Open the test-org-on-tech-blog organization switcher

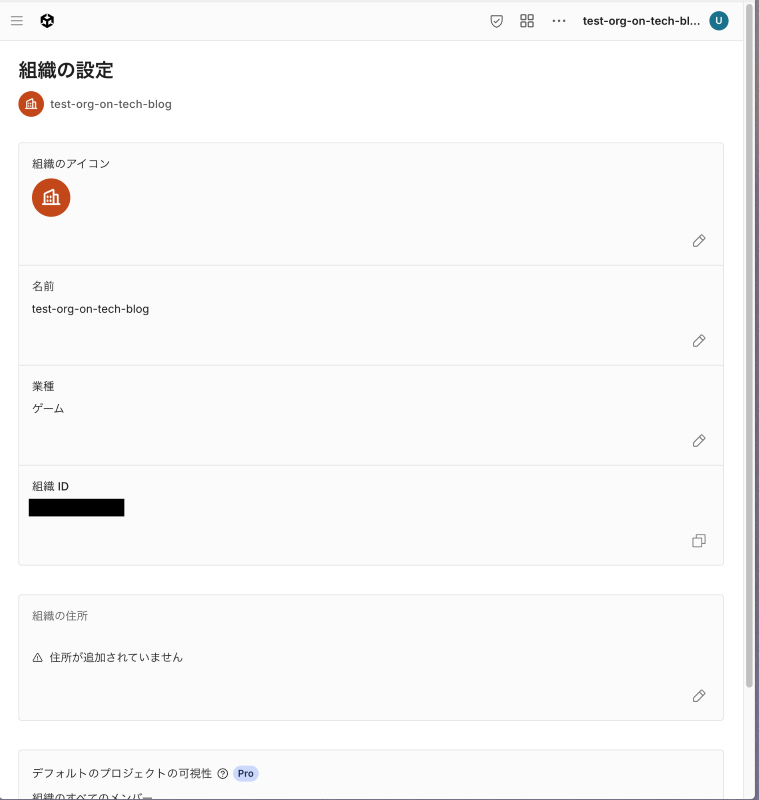tap(641, 21)
